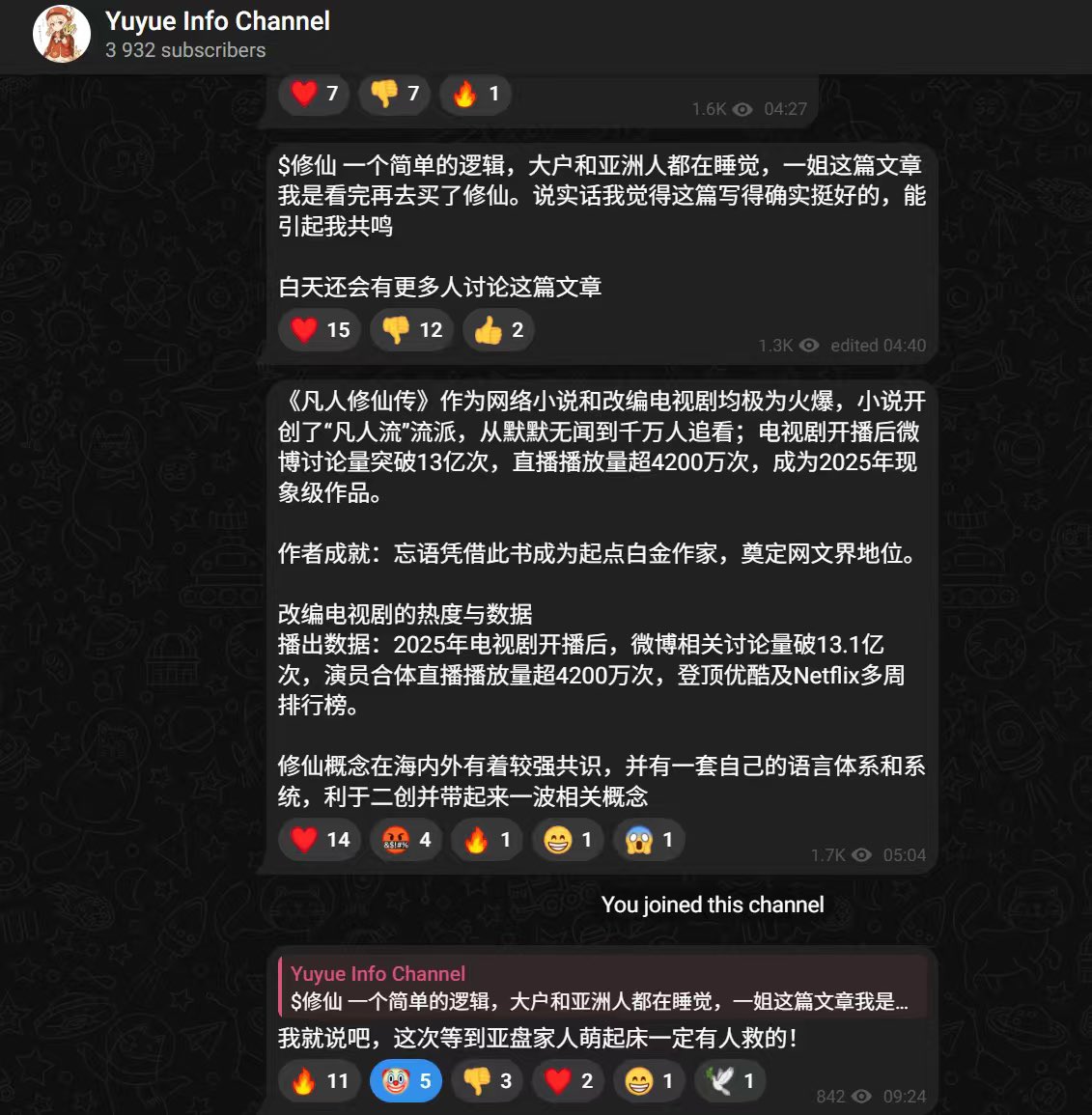Tap thumbs-down reaction with 7 on top post
Viewport: 1092px width, 1115px height.
(395, 94)
